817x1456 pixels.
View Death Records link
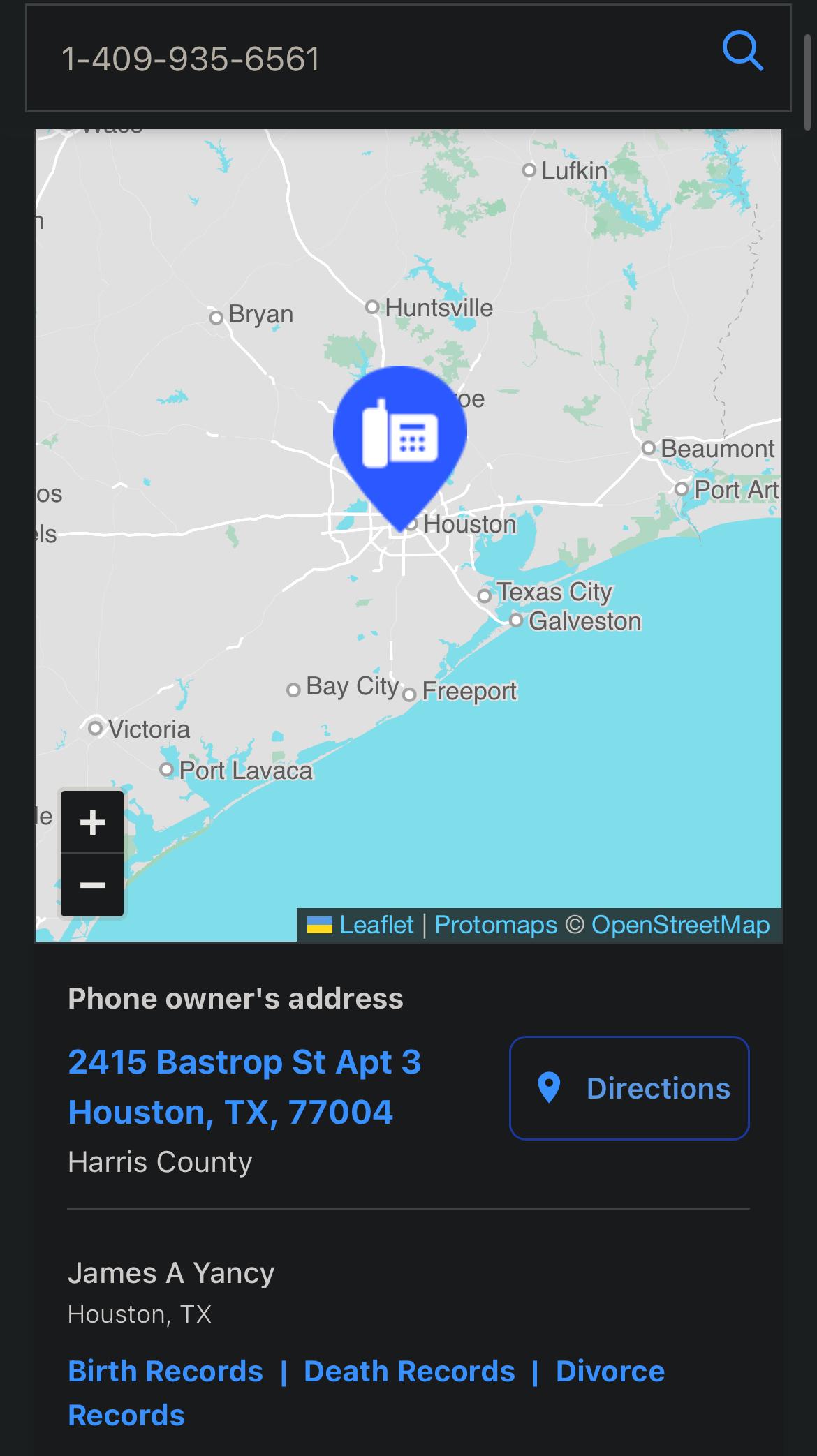[x=409, y=1371]
